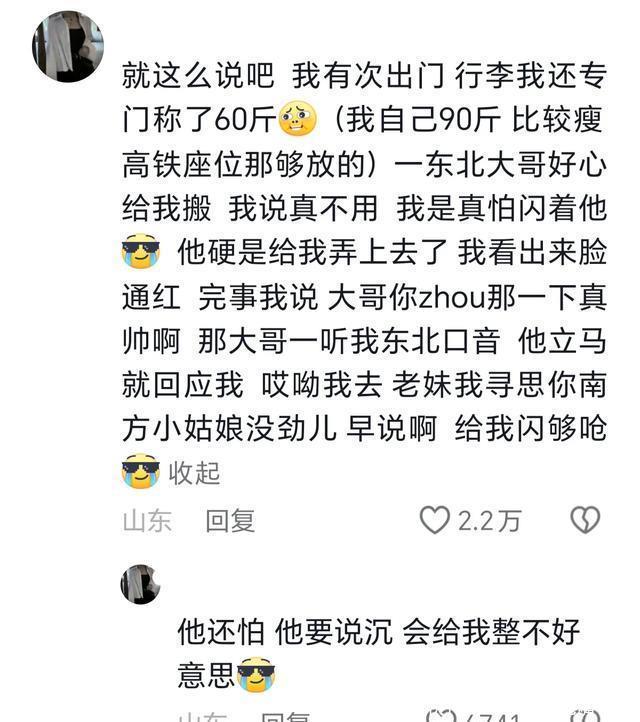Dislike the 60斤 luggage comment
640x722 pixels.
pyautogui.click(x=585, y=520)
